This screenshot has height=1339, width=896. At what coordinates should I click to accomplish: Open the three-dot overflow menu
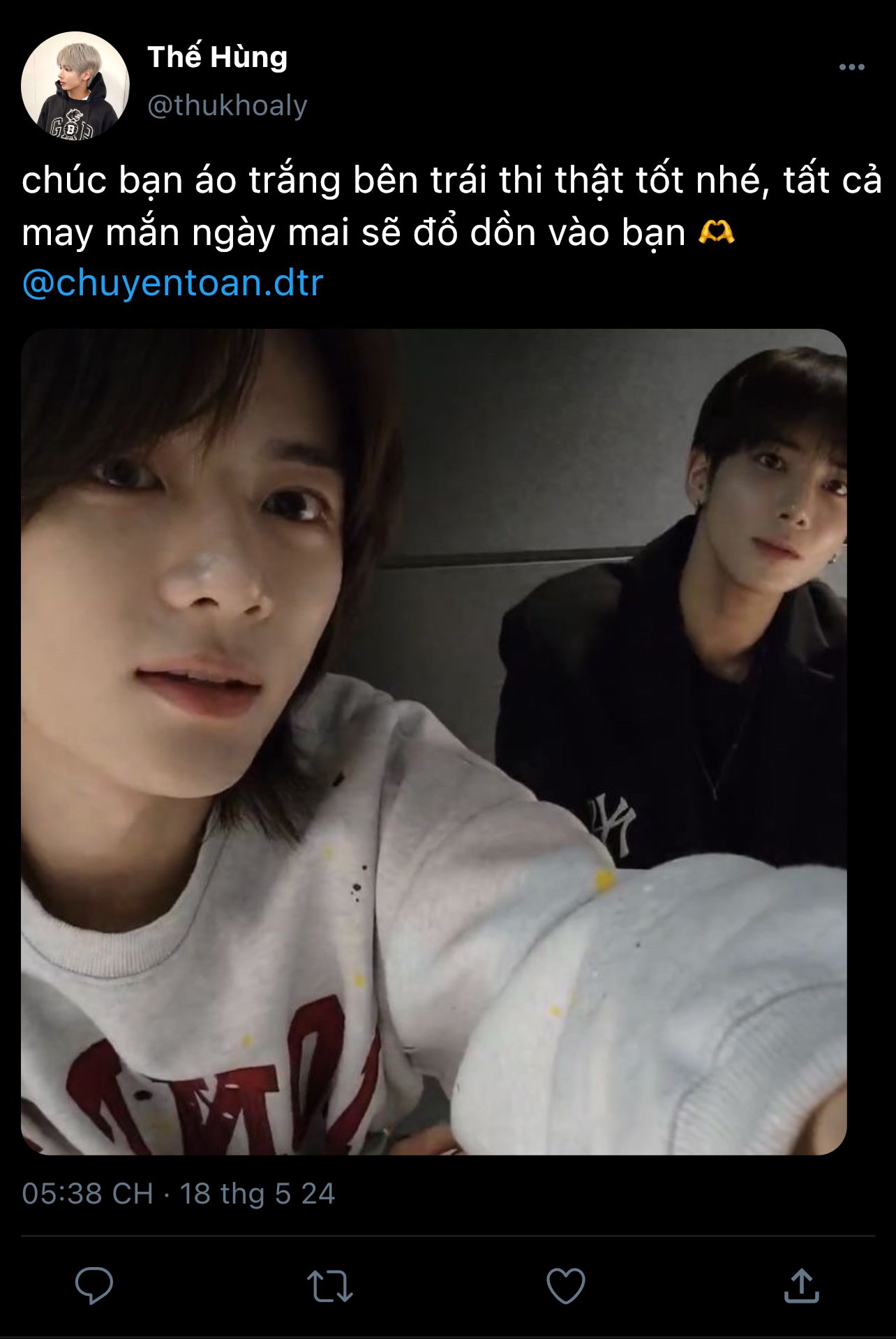click(851, 68)
